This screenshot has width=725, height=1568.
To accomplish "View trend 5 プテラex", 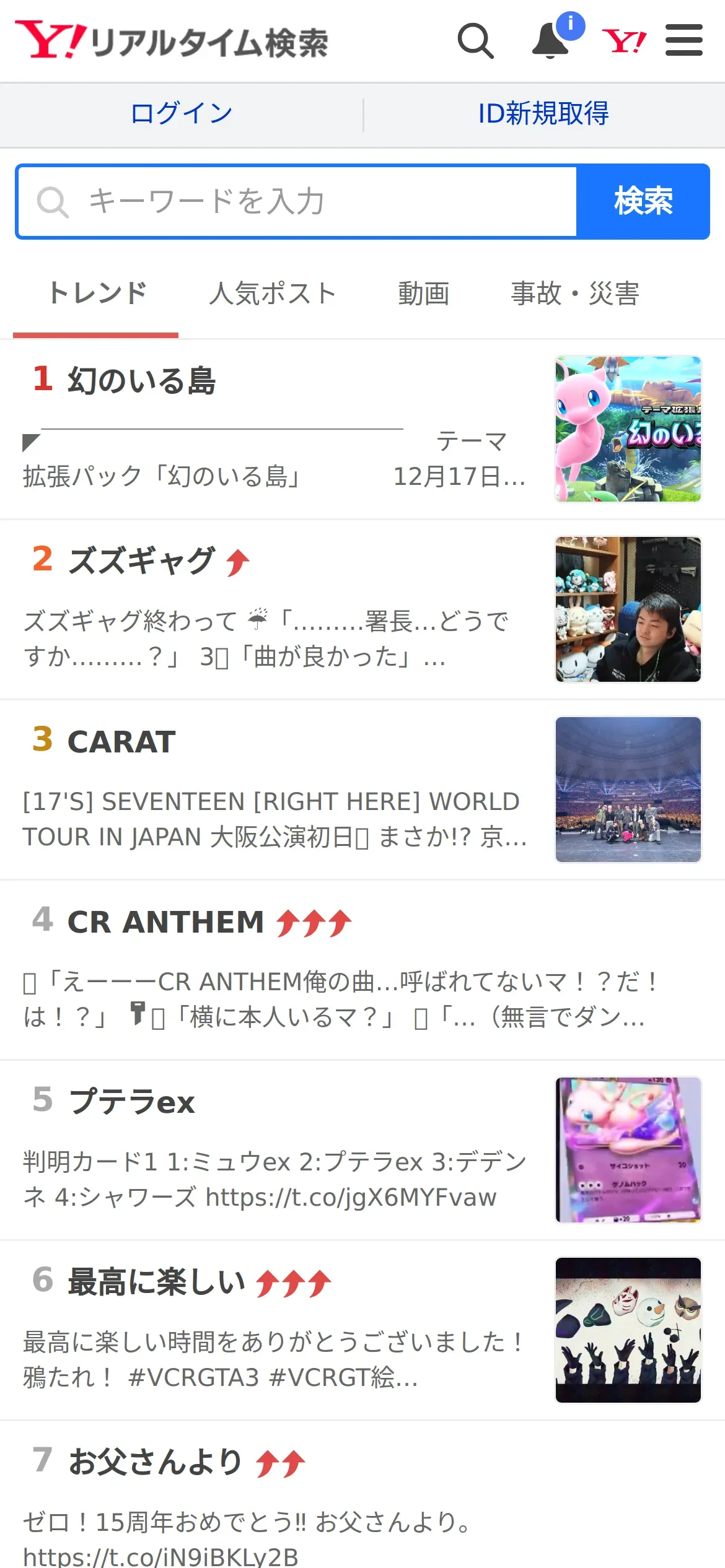I will pyautogui.click(x=131, y=1102).
